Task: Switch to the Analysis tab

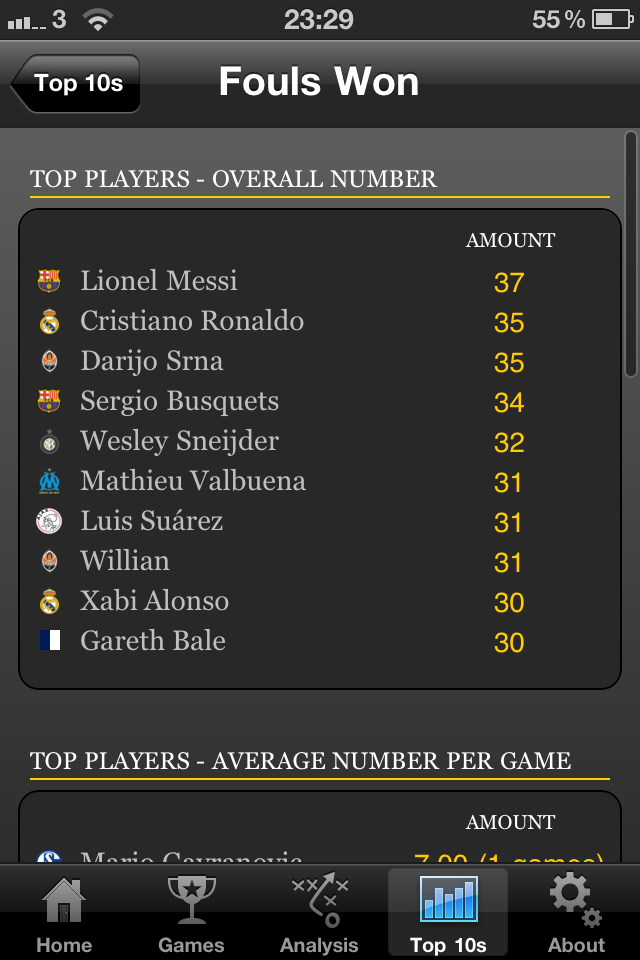Action: click(320, 912)
